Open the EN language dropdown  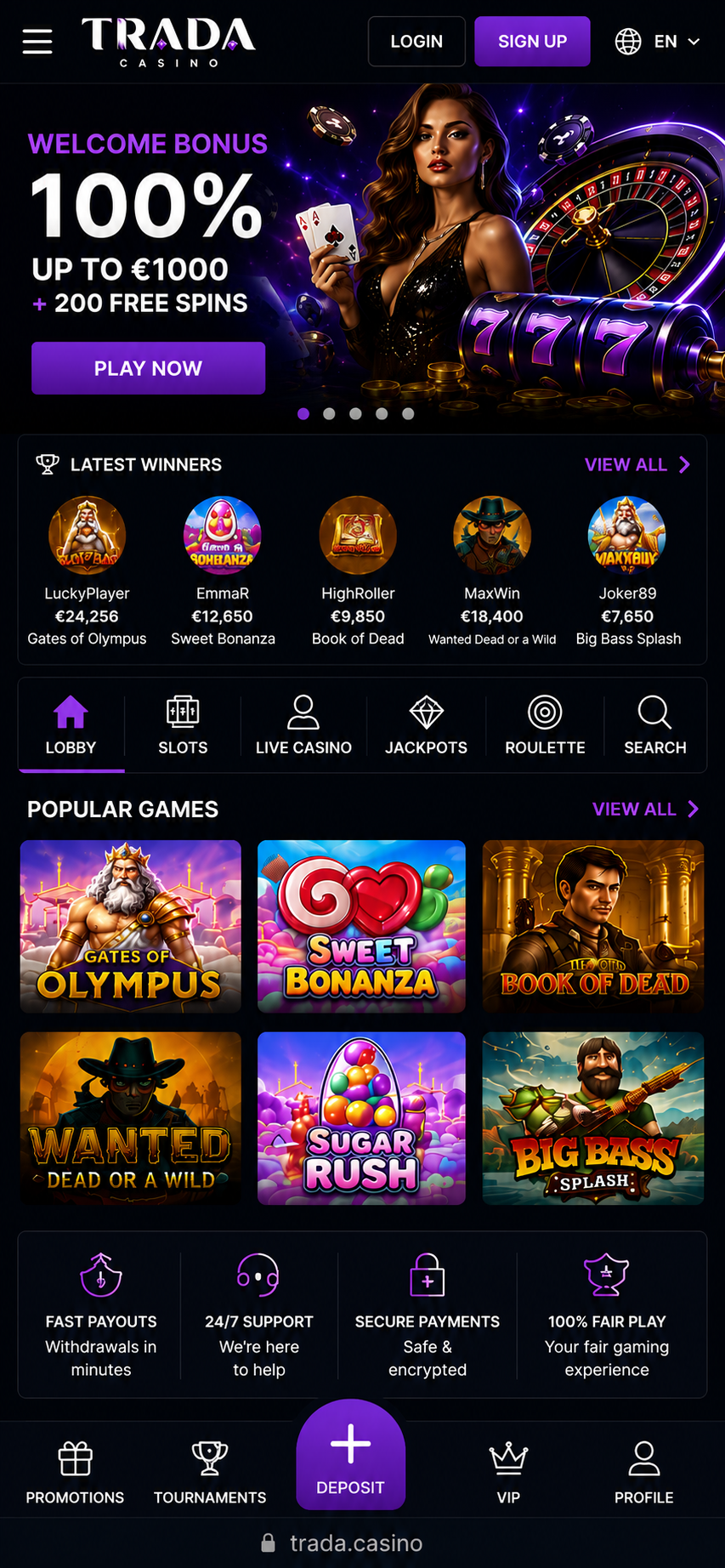click(x=658, y=41)
